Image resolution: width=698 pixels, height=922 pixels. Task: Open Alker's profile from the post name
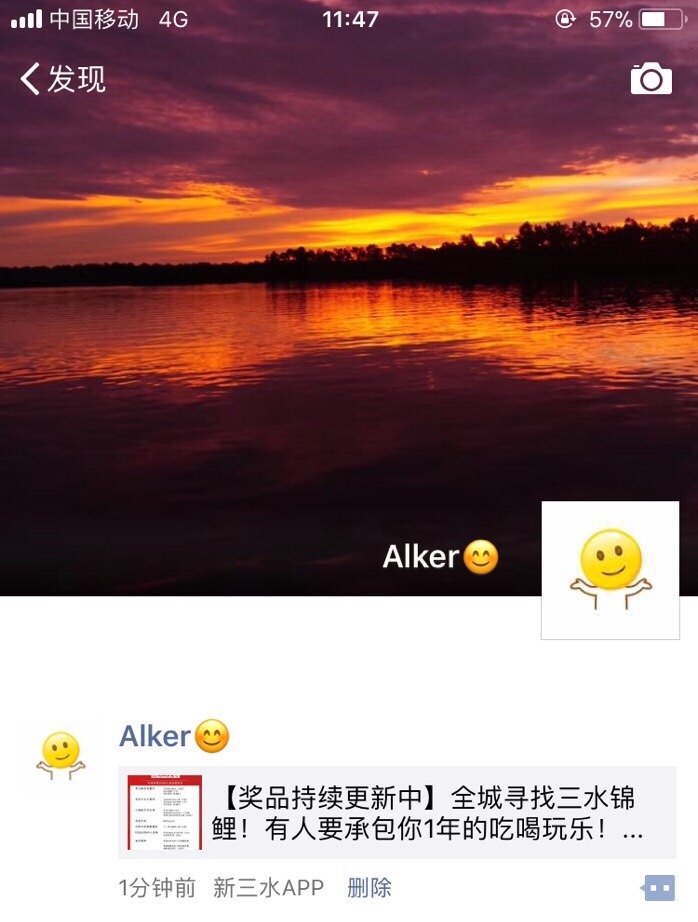pos(155,737)
